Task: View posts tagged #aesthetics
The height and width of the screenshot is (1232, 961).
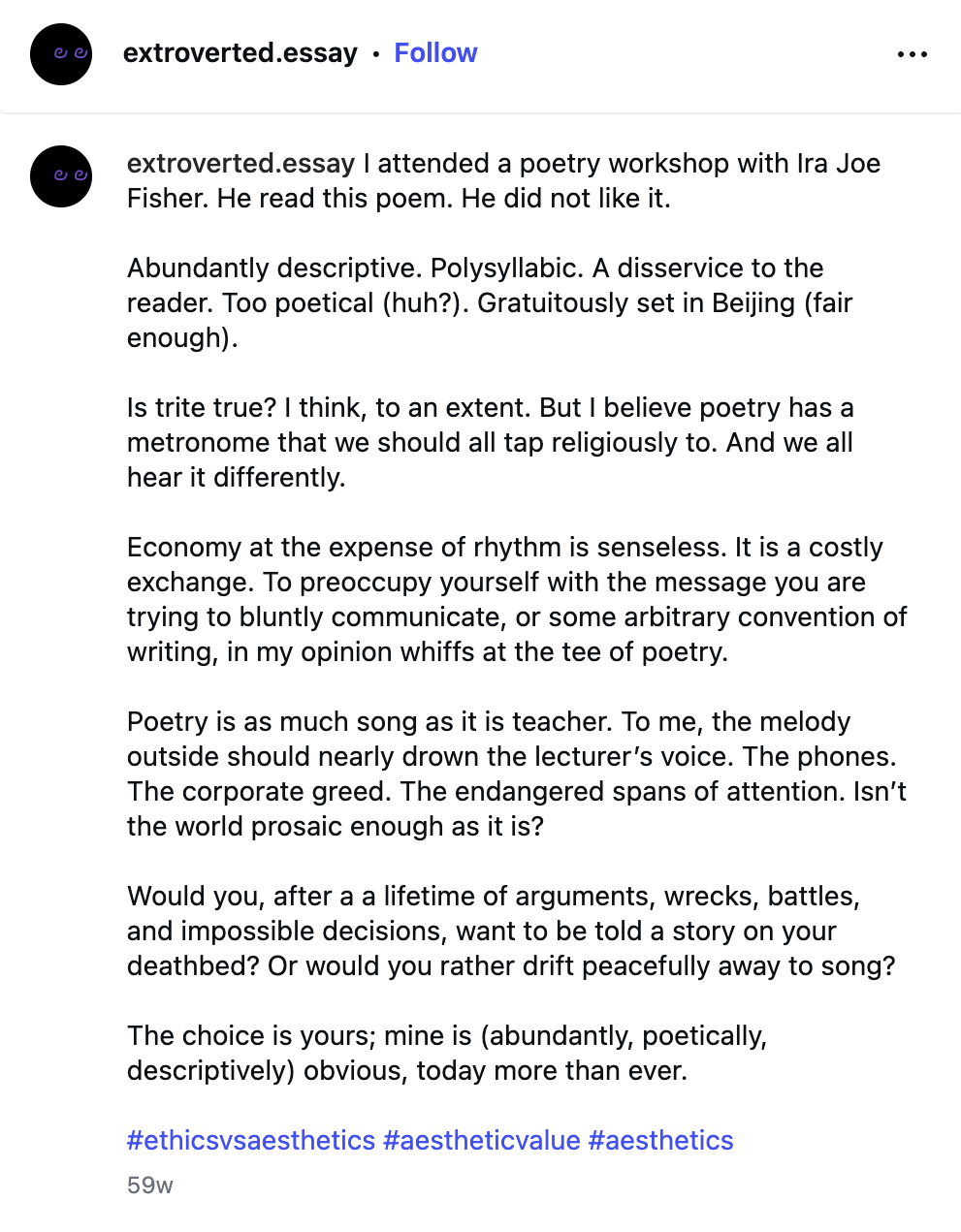Action: (661, 1140)
